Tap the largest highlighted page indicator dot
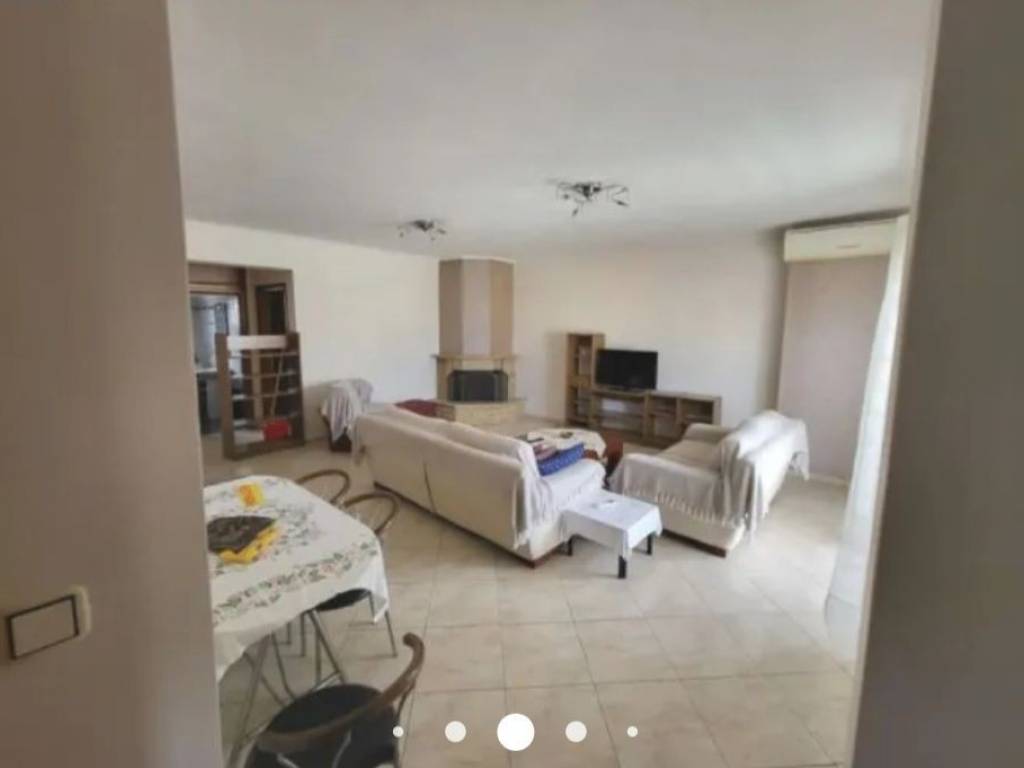The image size is (1024, 768). point(515,732)
